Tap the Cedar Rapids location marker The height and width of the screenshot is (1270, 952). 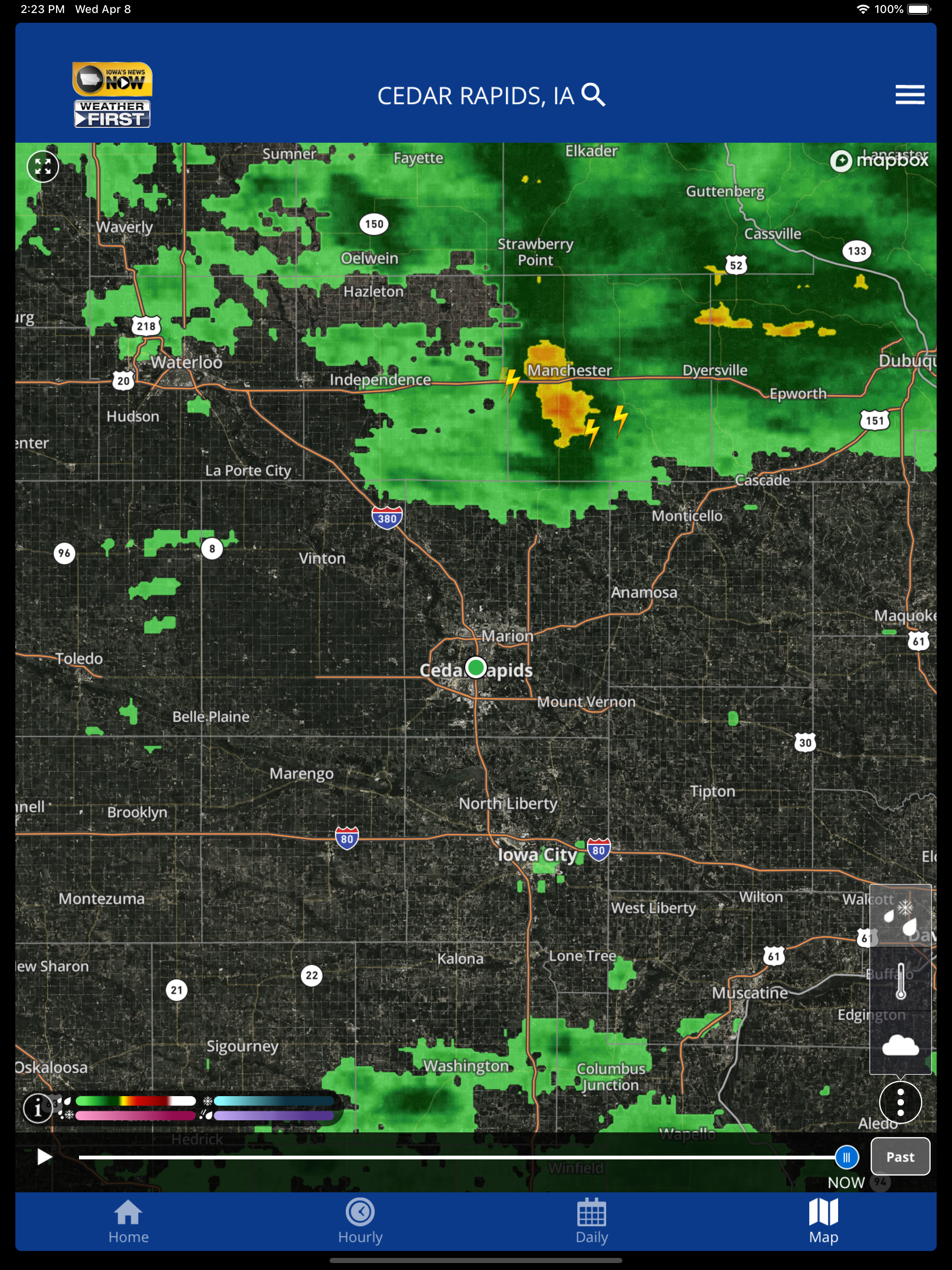(x=476, y=668)
